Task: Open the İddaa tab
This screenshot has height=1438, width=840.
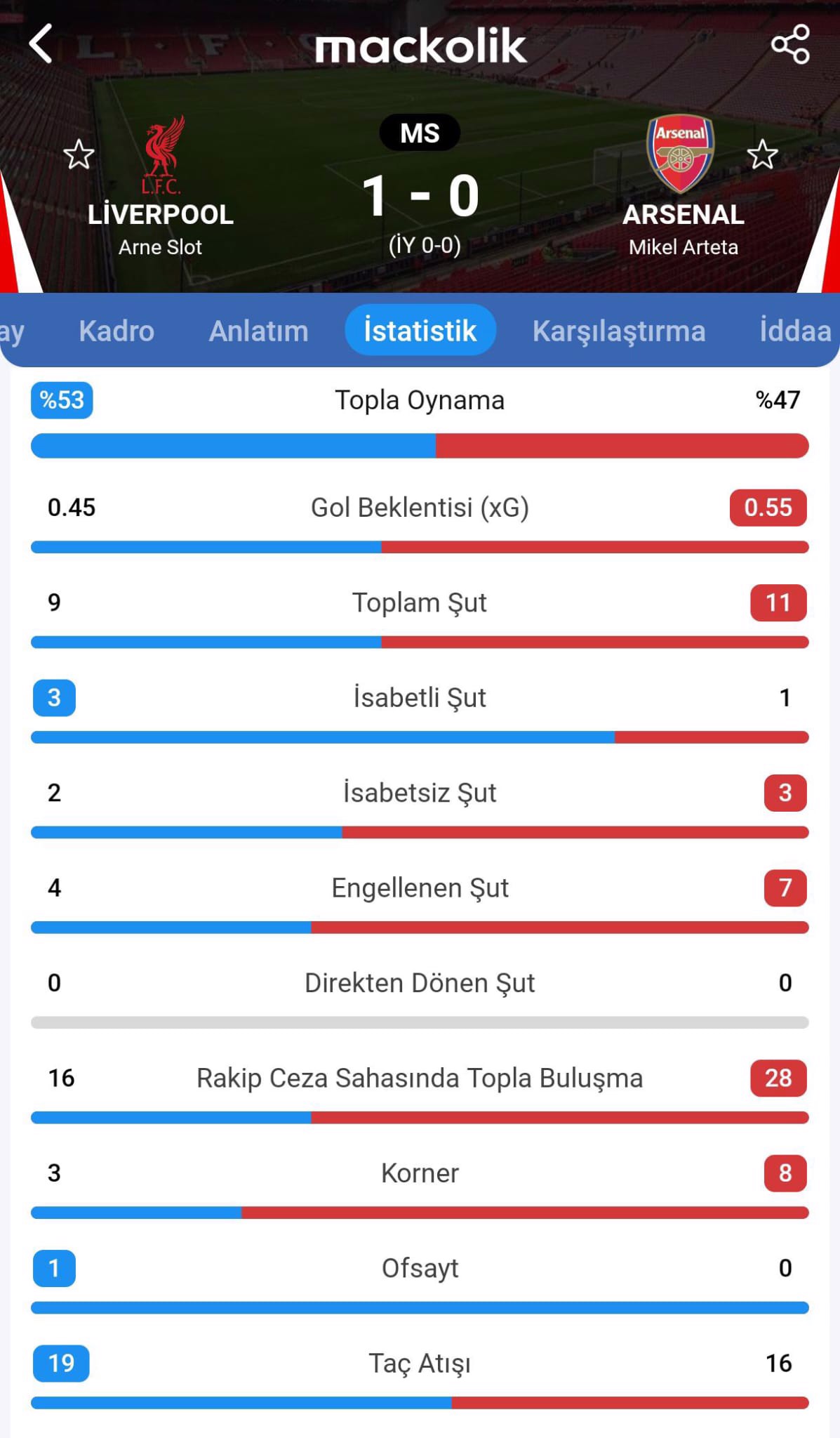Action: pos(795,330)
